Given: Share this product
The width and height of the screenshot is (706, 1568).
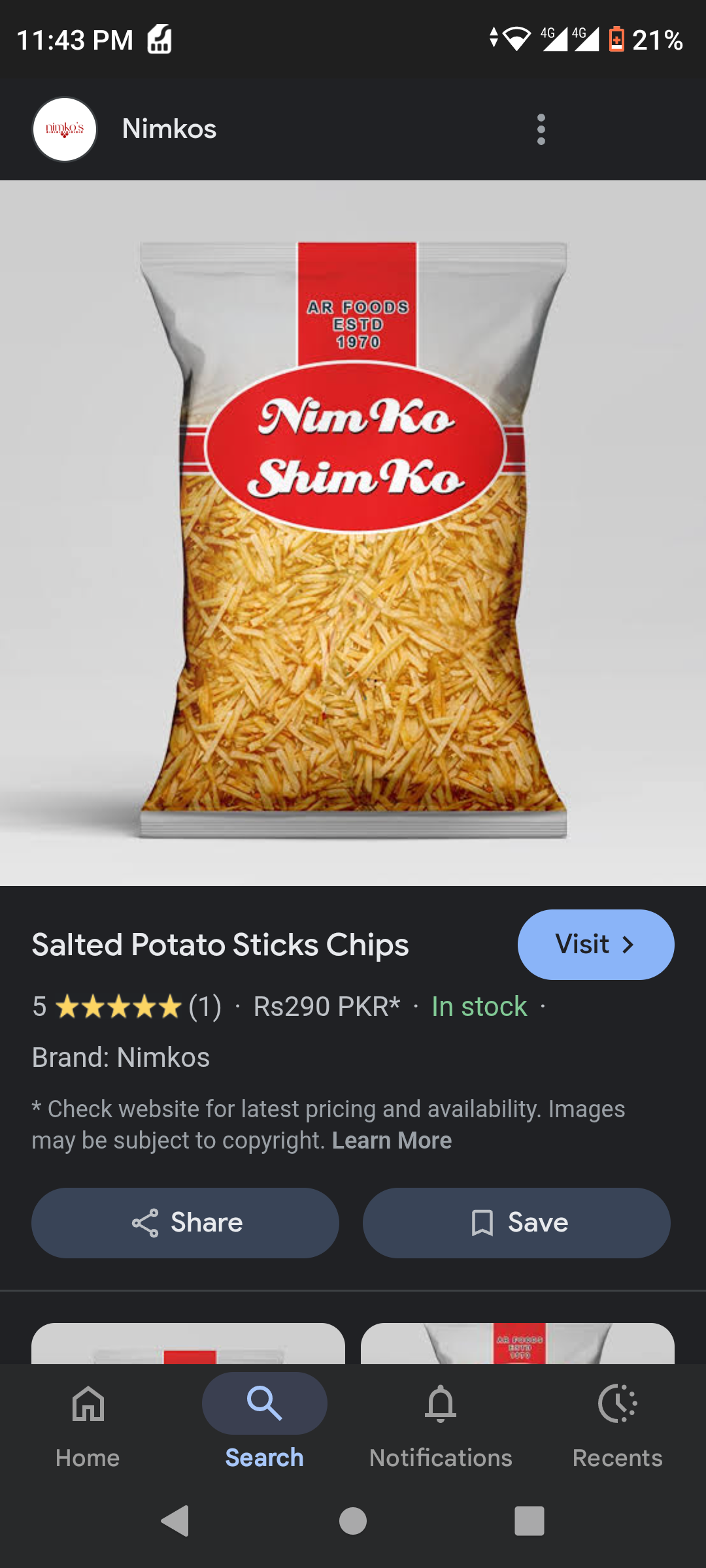Looking at the screenshot, I should [186, 1222].
